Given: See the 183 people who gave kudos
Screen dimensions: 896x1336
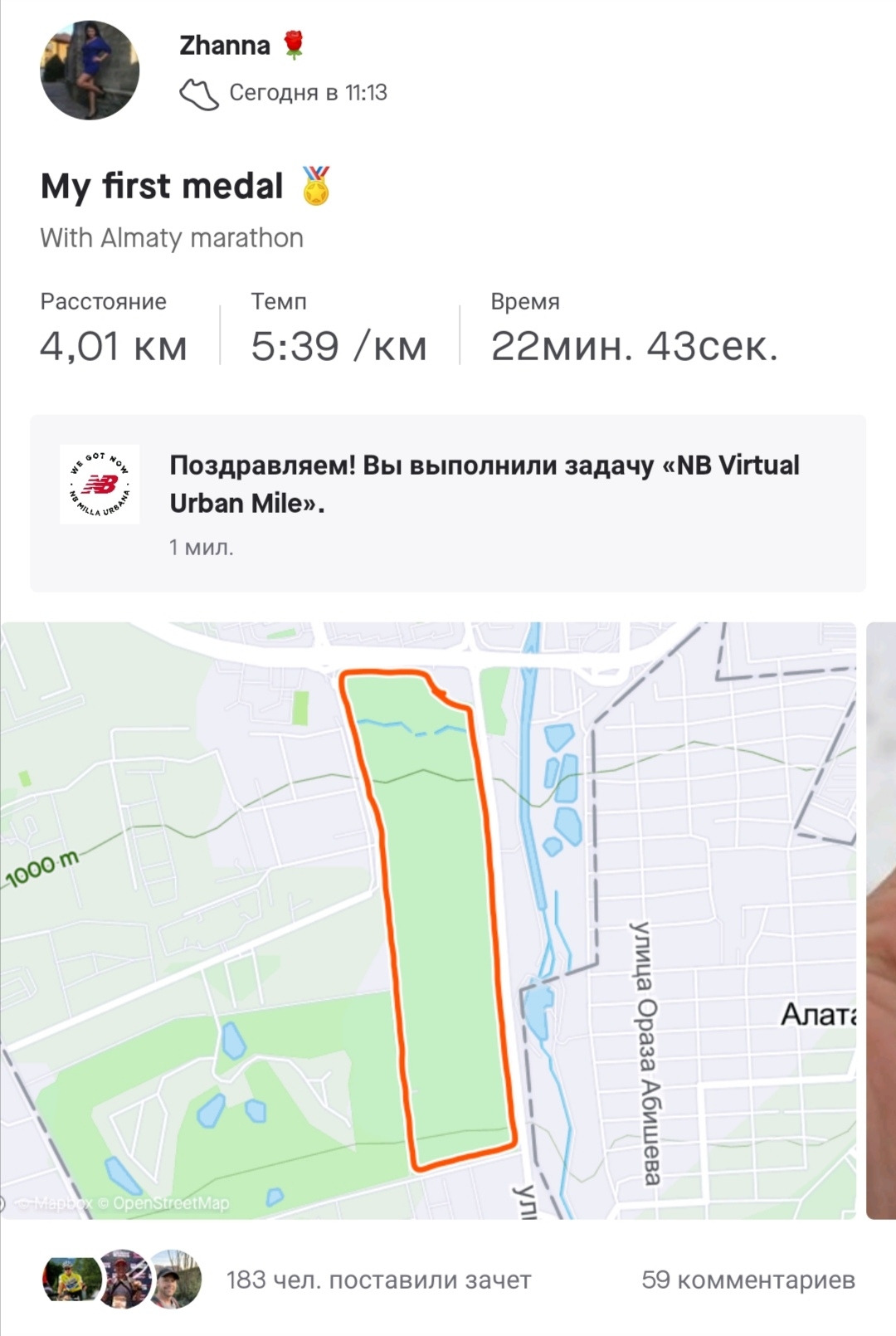Looking at the screenshot, I should tap(378, 1280).
